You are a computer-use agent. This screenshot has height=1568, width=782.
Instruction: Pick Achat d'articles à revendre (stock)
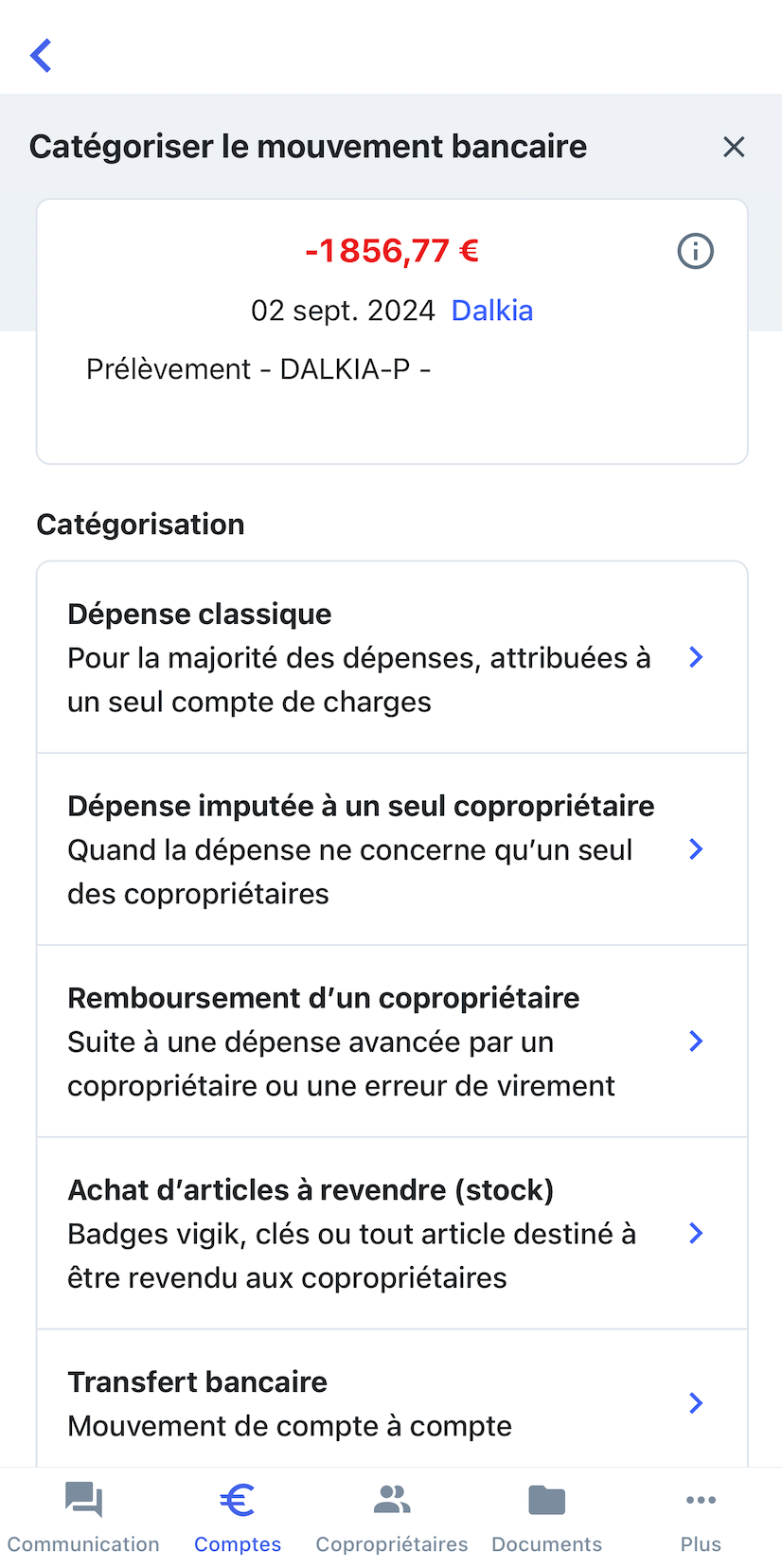(392, 1234)
